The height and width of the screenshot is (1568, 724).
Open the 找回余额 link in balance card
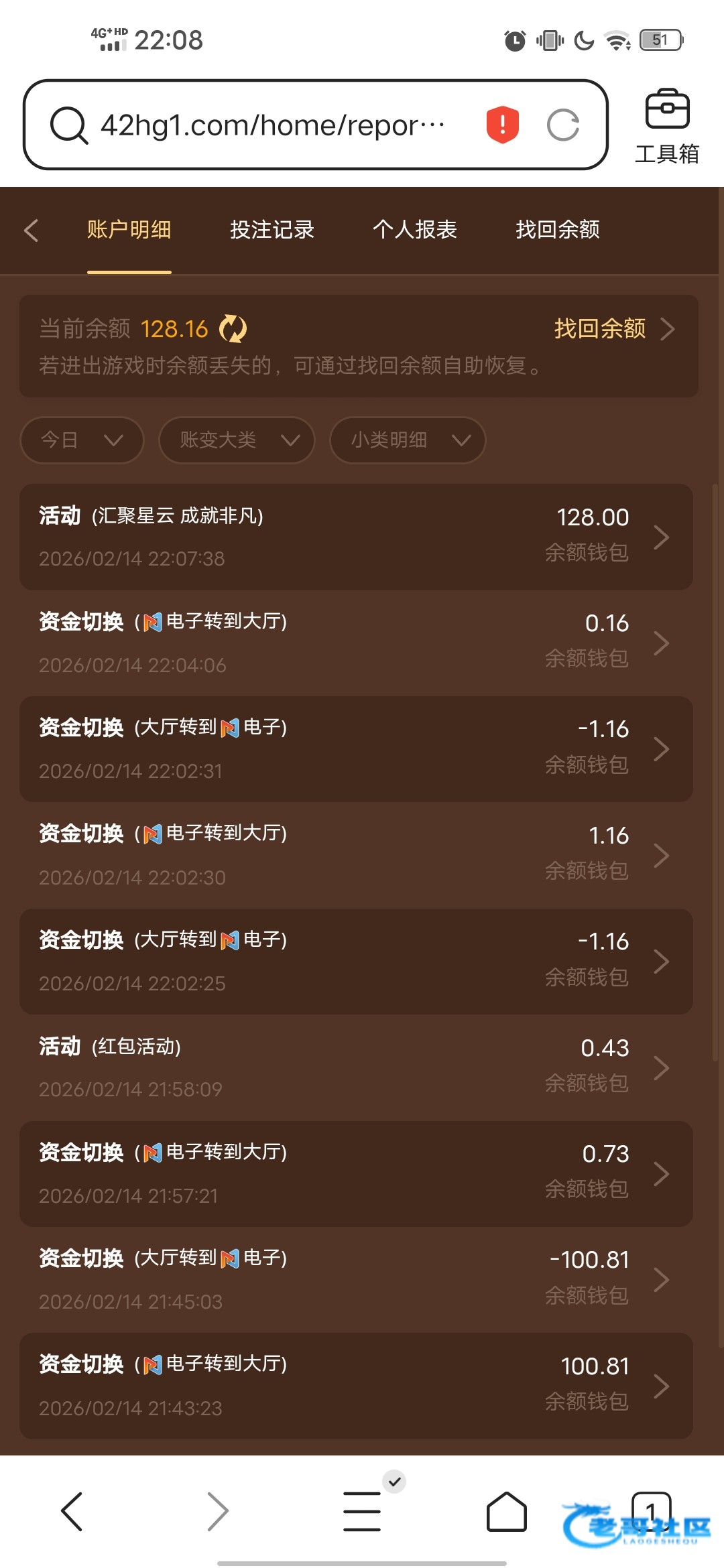click(613, 329)
